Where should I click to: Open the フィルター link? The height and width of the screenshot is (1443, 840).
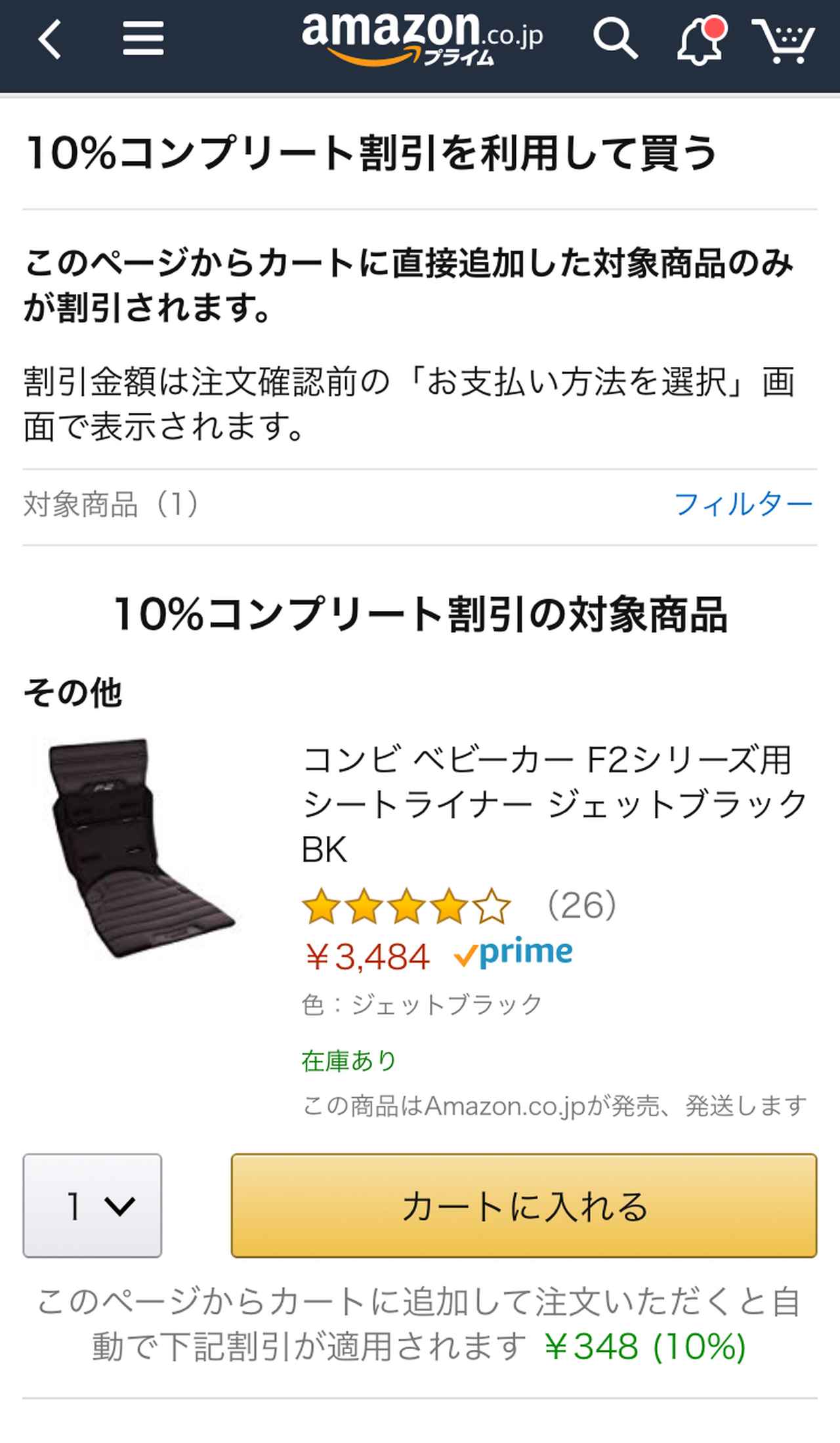pos(743,505)
